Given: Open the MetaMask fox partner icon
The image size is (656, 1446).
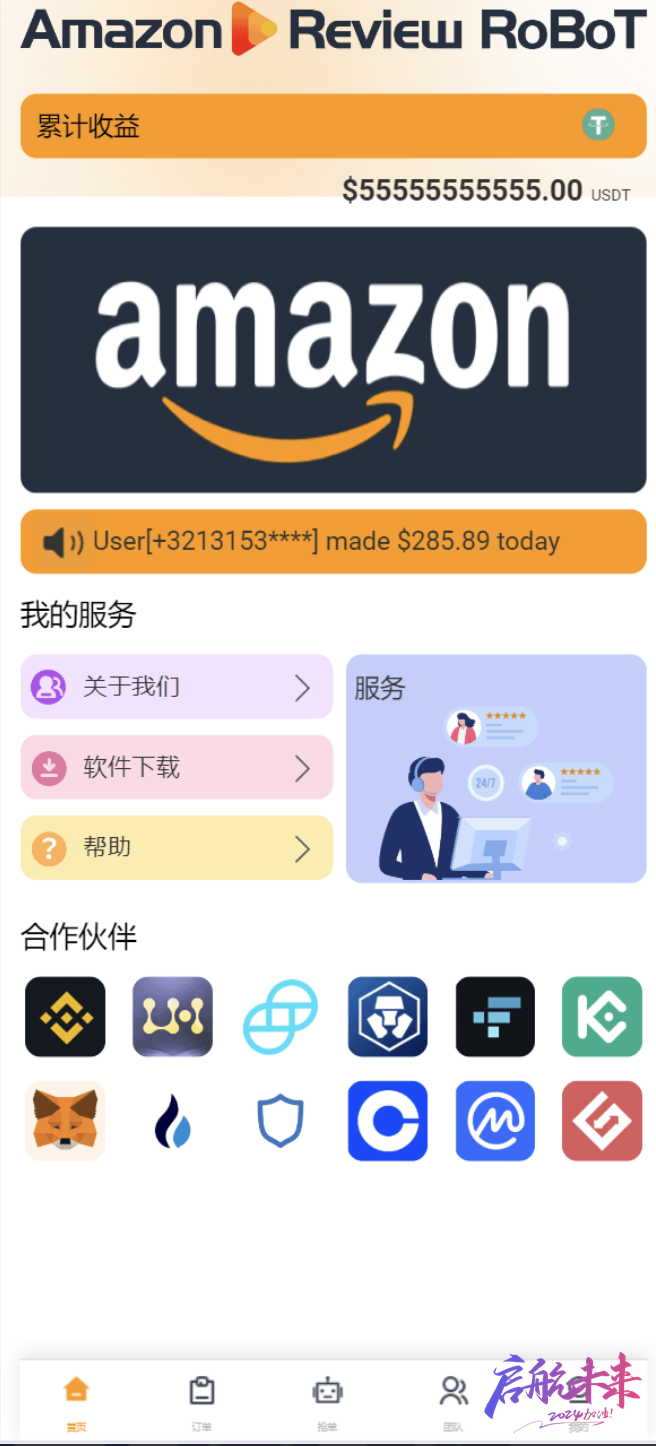Looking at the screenshot, I should (65, 1121).
